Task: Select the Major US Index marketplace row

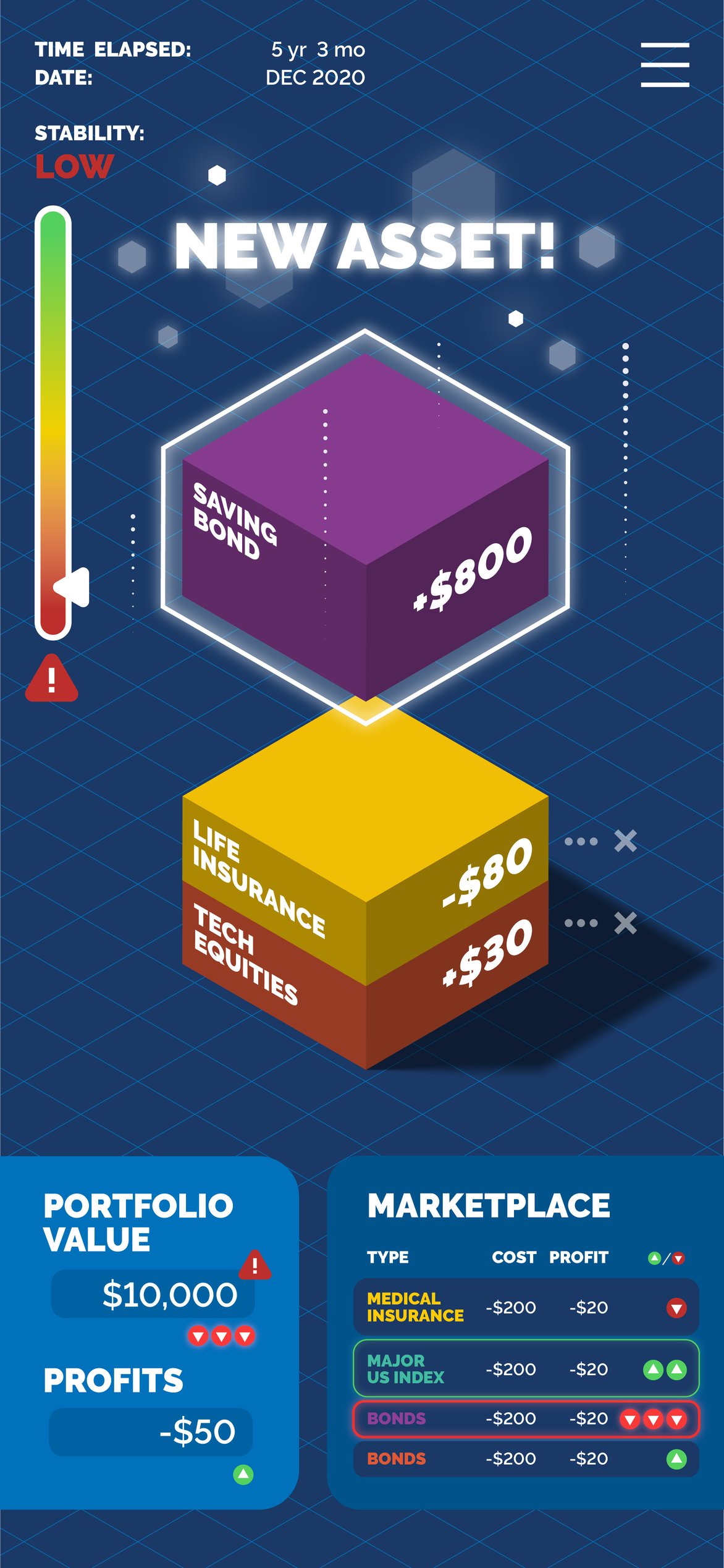Action: coord(525,1368)
